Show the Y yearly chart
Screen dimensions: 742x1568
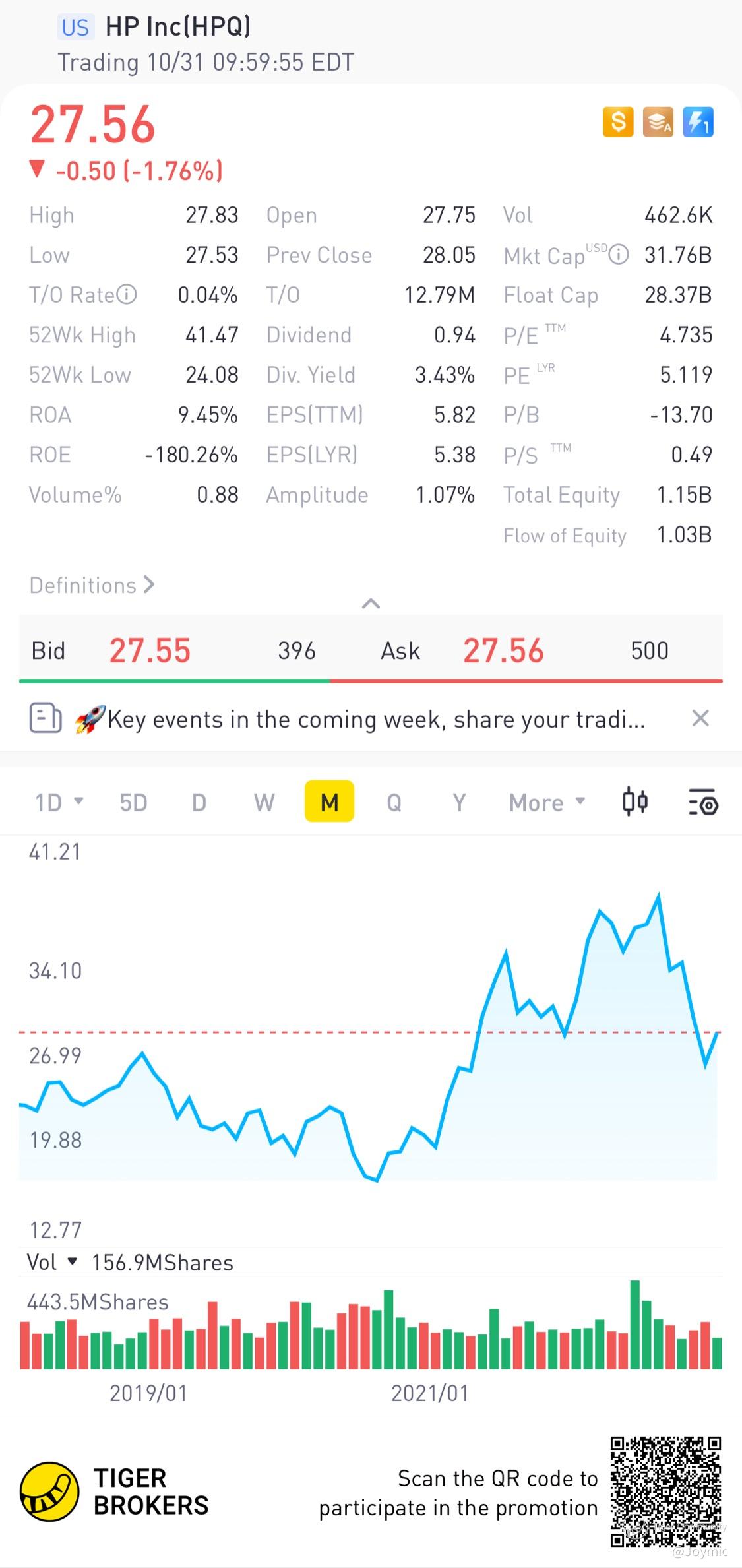click(x=459, y=802)
